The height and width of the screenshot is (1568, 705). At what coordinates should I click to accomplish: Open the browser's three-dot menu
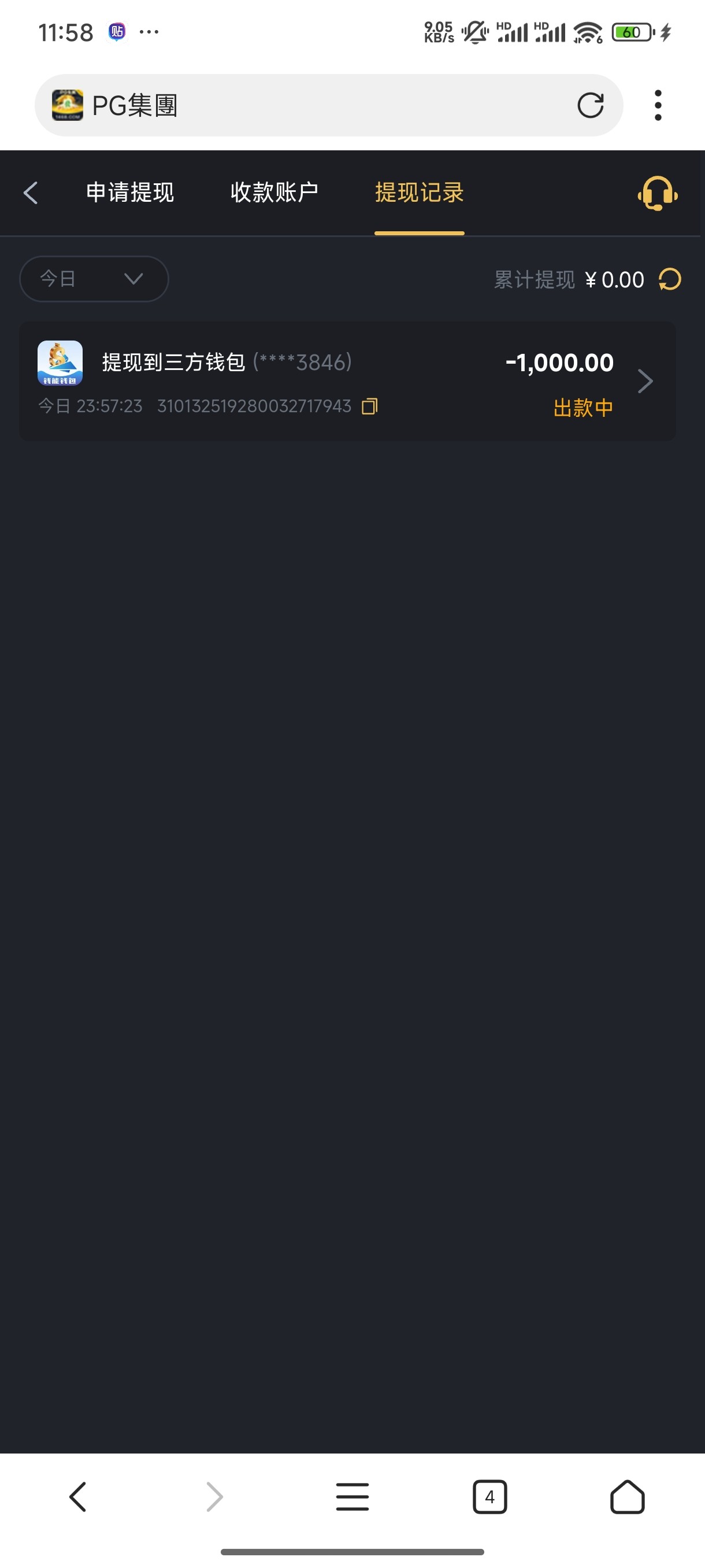tap(658, 105)
